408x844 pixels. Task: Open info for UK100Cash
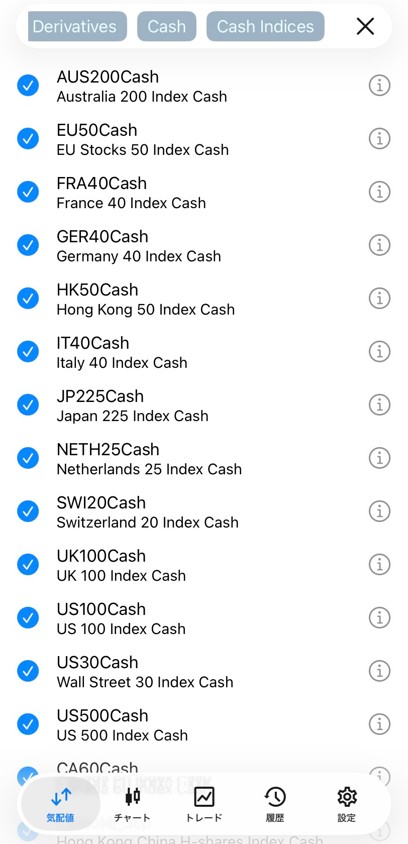click(379, 565)
